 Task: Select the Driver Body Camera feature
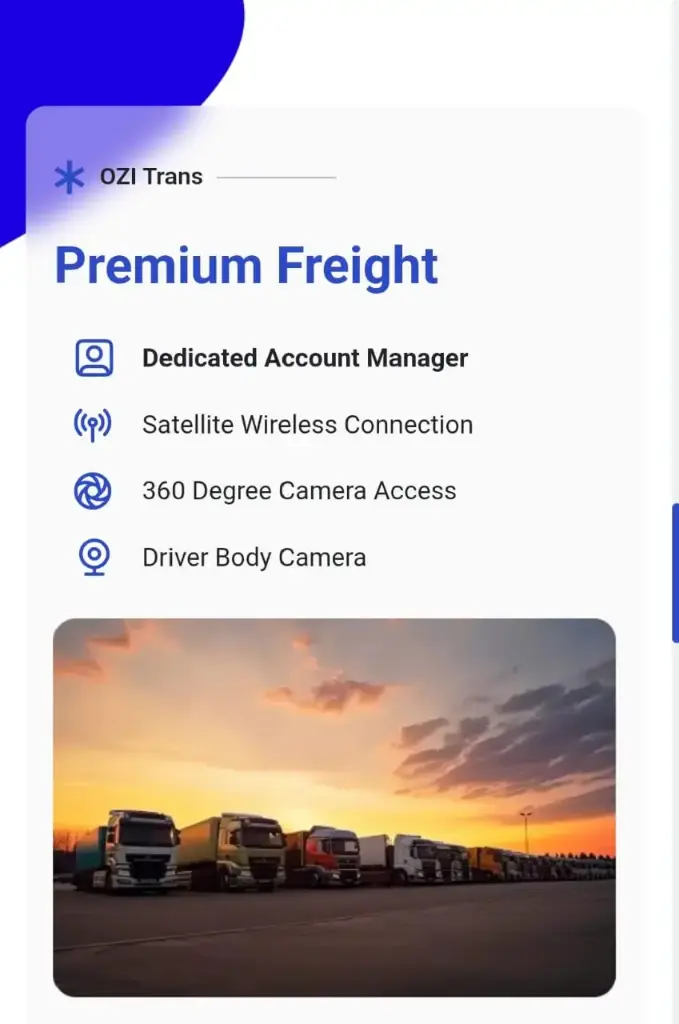pos(254,558)
